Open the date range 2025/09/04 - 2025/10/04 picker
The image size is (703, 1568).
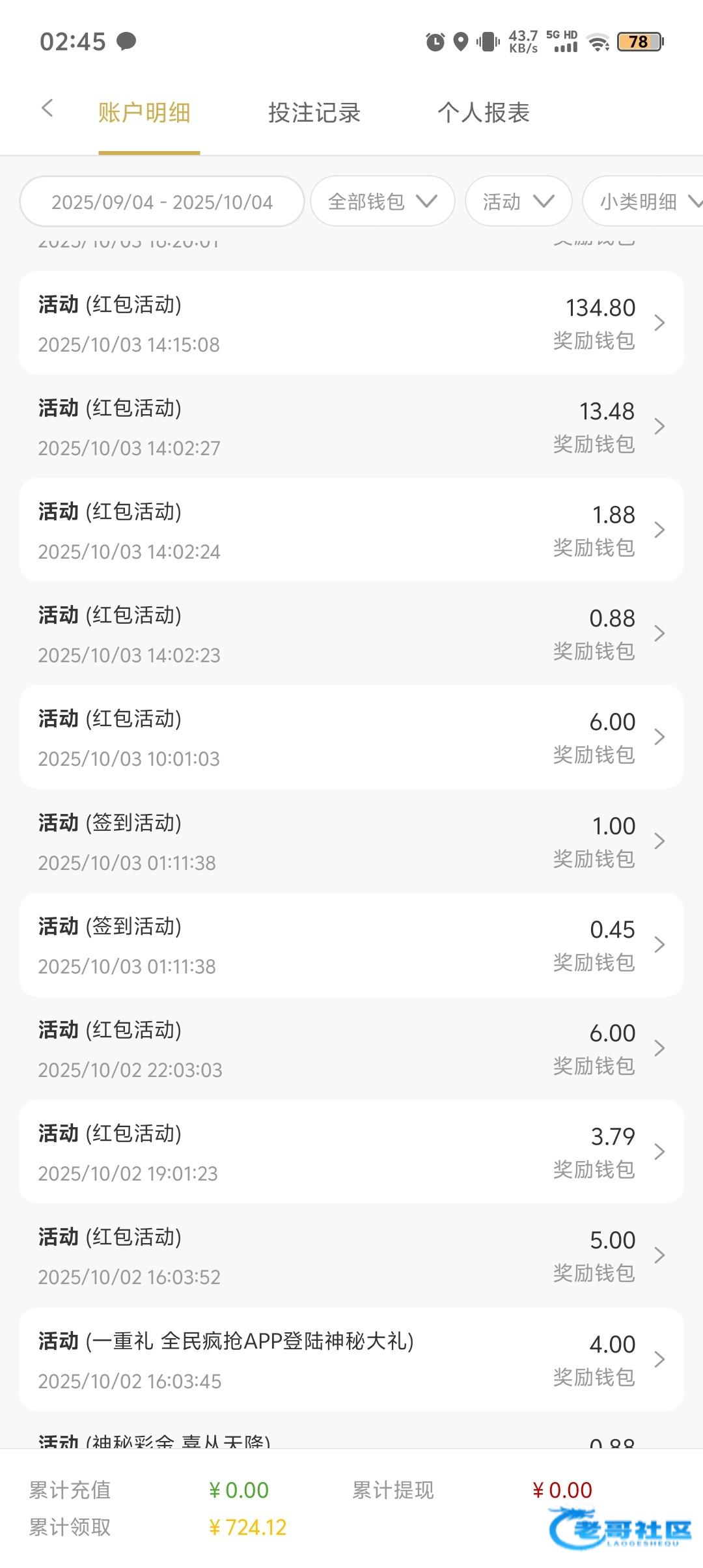pos(162,202)
